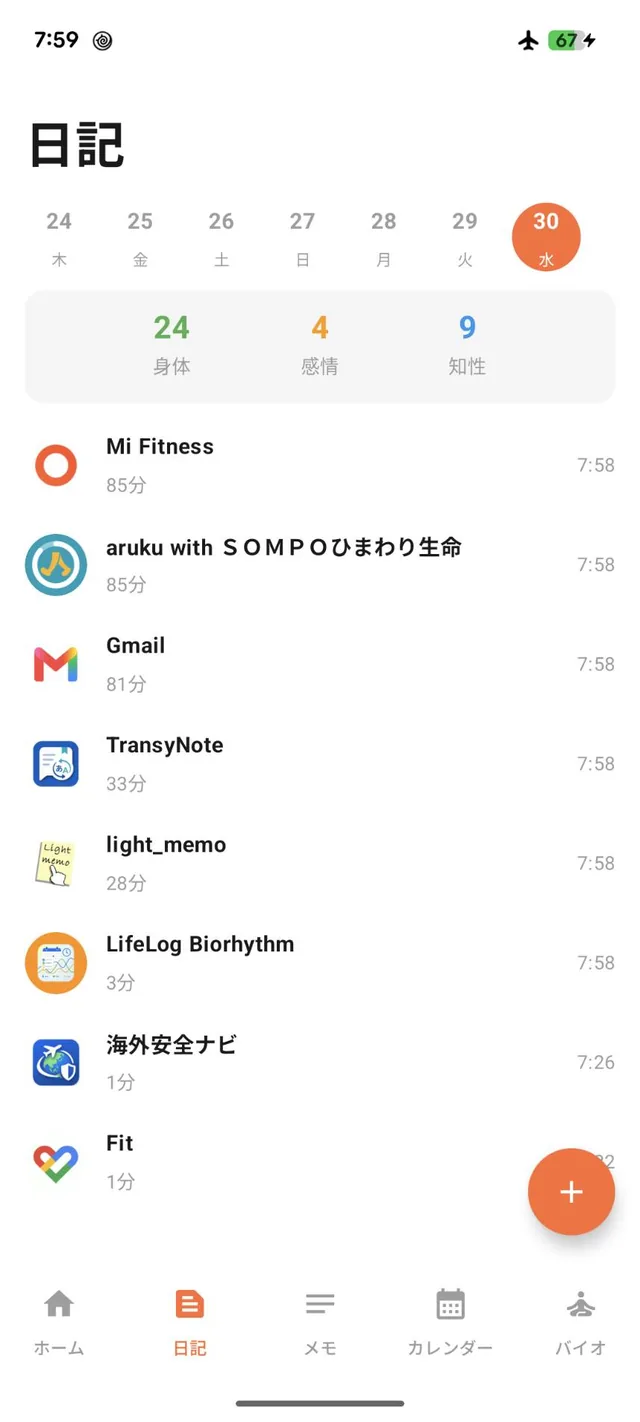Select date 29 火
Viewport: 640px width, 1422px height.
click(x=465, y=238)
